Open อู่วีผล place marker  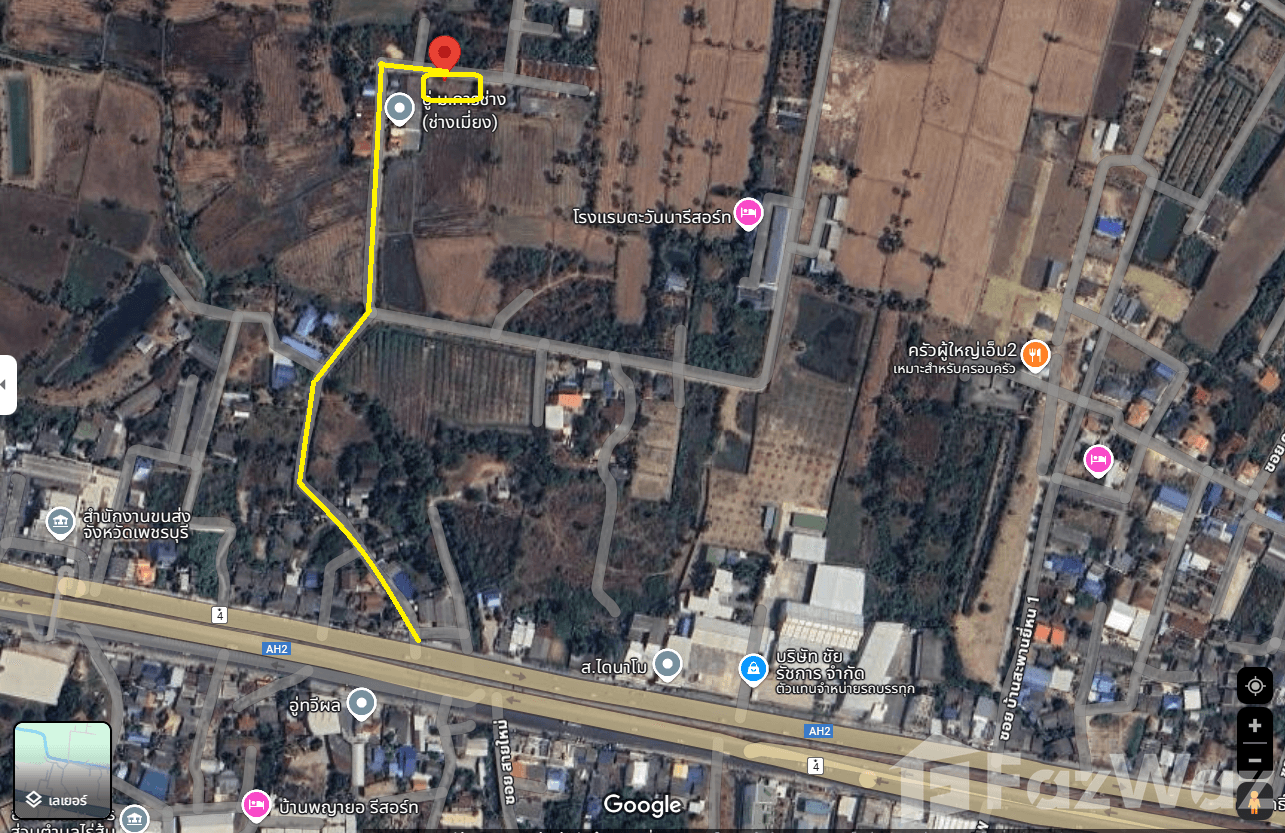361,702
